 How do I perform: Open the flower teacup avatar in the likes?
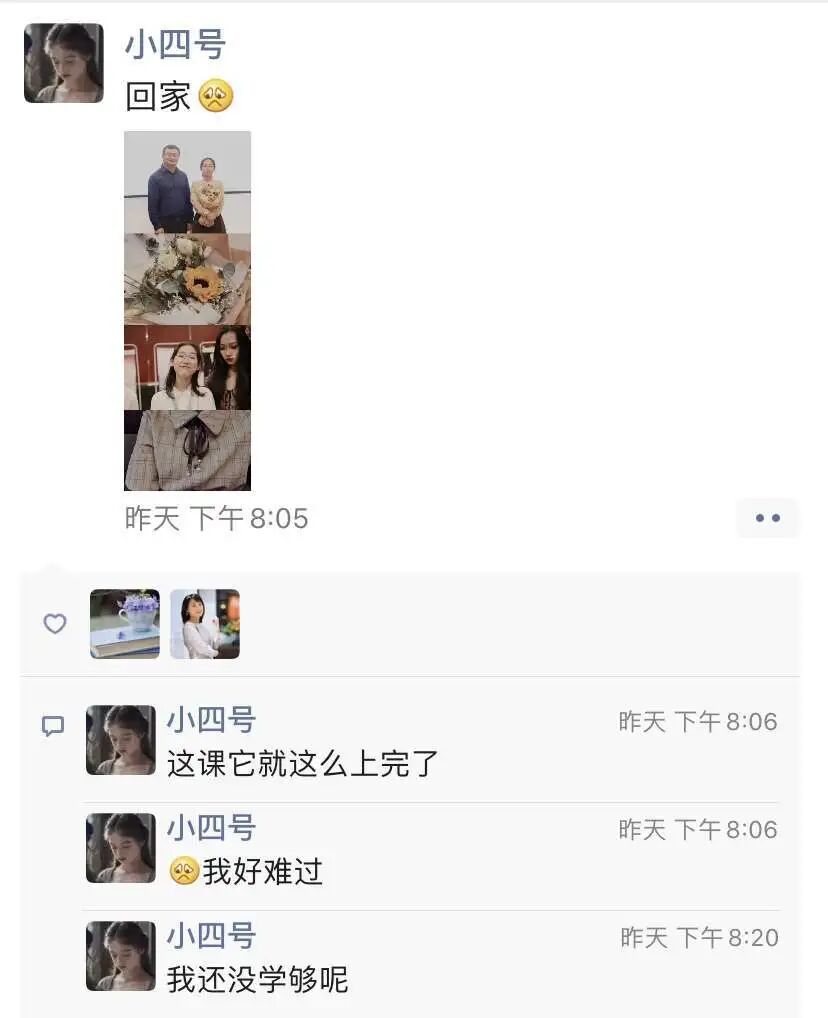[125, 624]
